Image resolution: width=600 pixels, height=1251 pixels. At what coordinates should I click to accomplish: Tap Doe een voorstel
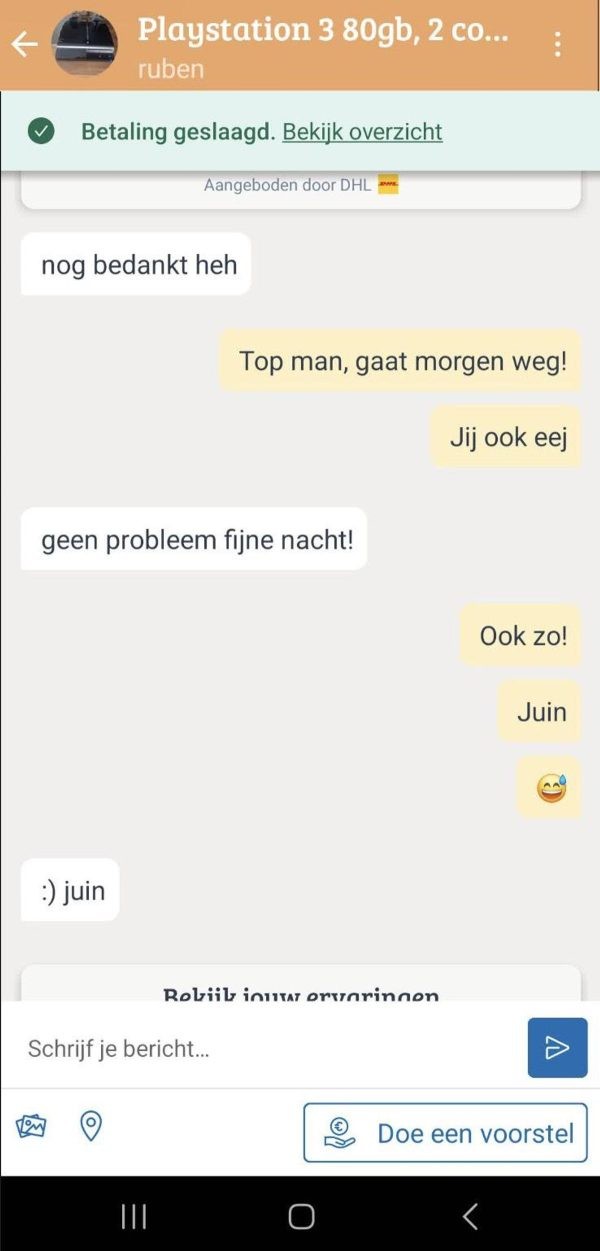click(x=445, y=1133)
